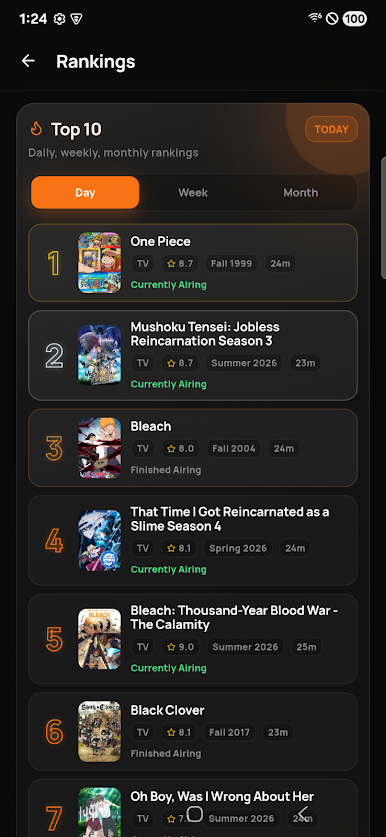The image size is (386, 837).
Task: Select the Day ranking tab
Action: (85, 193)
